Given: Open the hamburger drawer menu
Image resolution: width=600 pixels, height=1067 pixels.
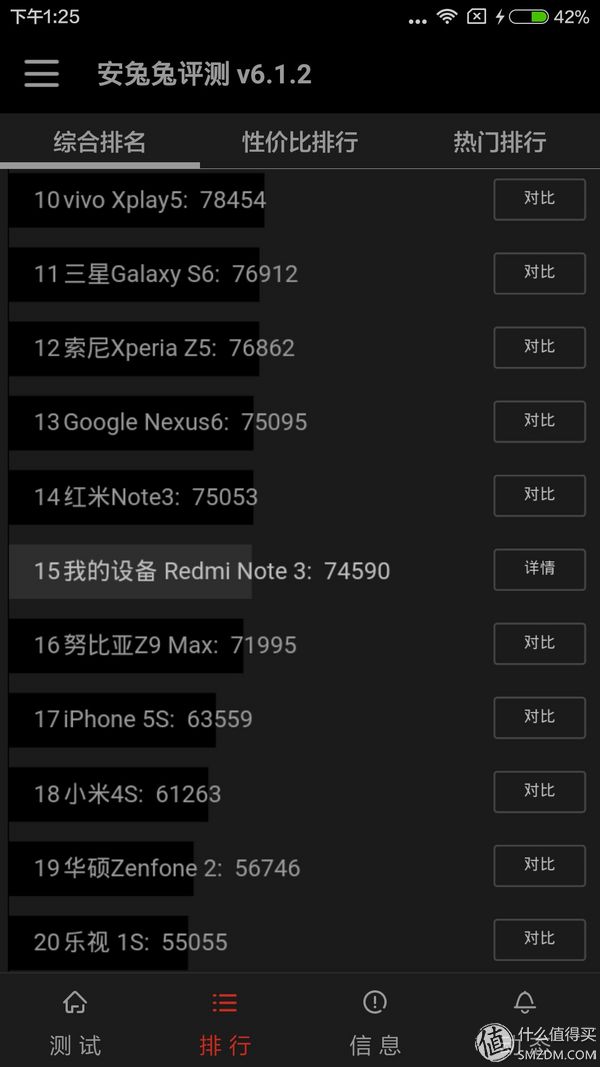Looking at the screenshot, I should point(42,73).
